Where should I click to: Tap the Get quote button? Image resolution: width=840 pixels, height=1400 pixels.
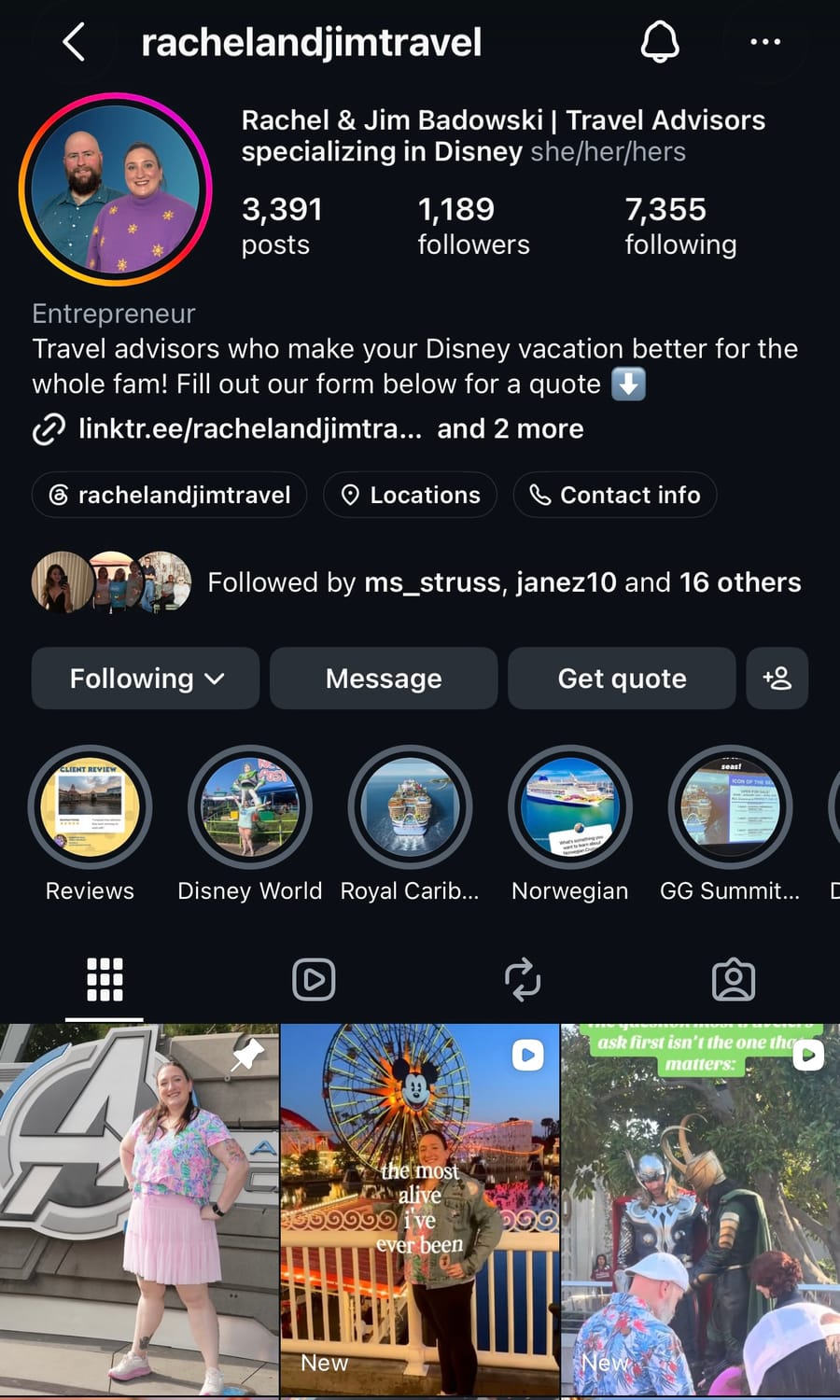(622, 679)
